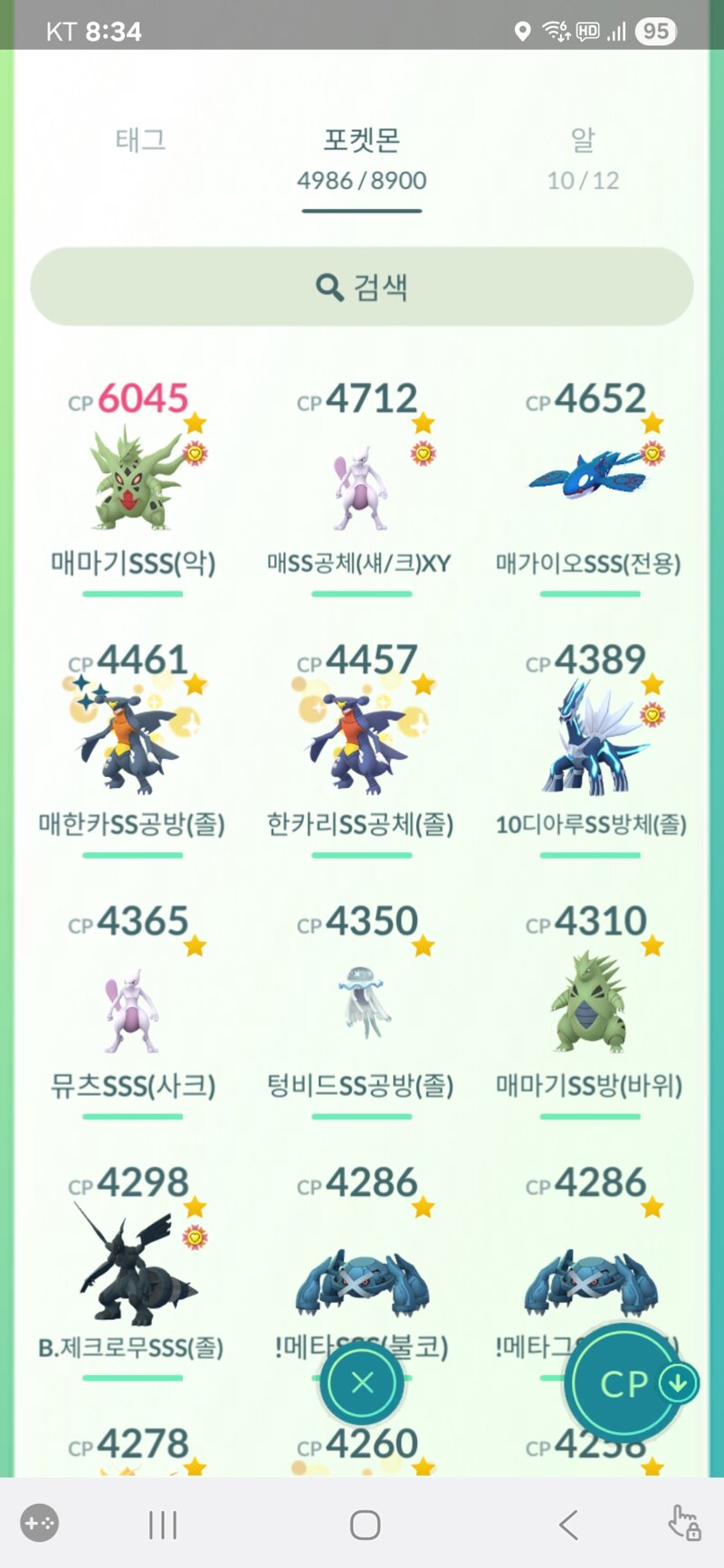
Task: Select the CP 4365 뮤츠SSS(사크) Mewtwo
Action: (x=133, y=1012)
